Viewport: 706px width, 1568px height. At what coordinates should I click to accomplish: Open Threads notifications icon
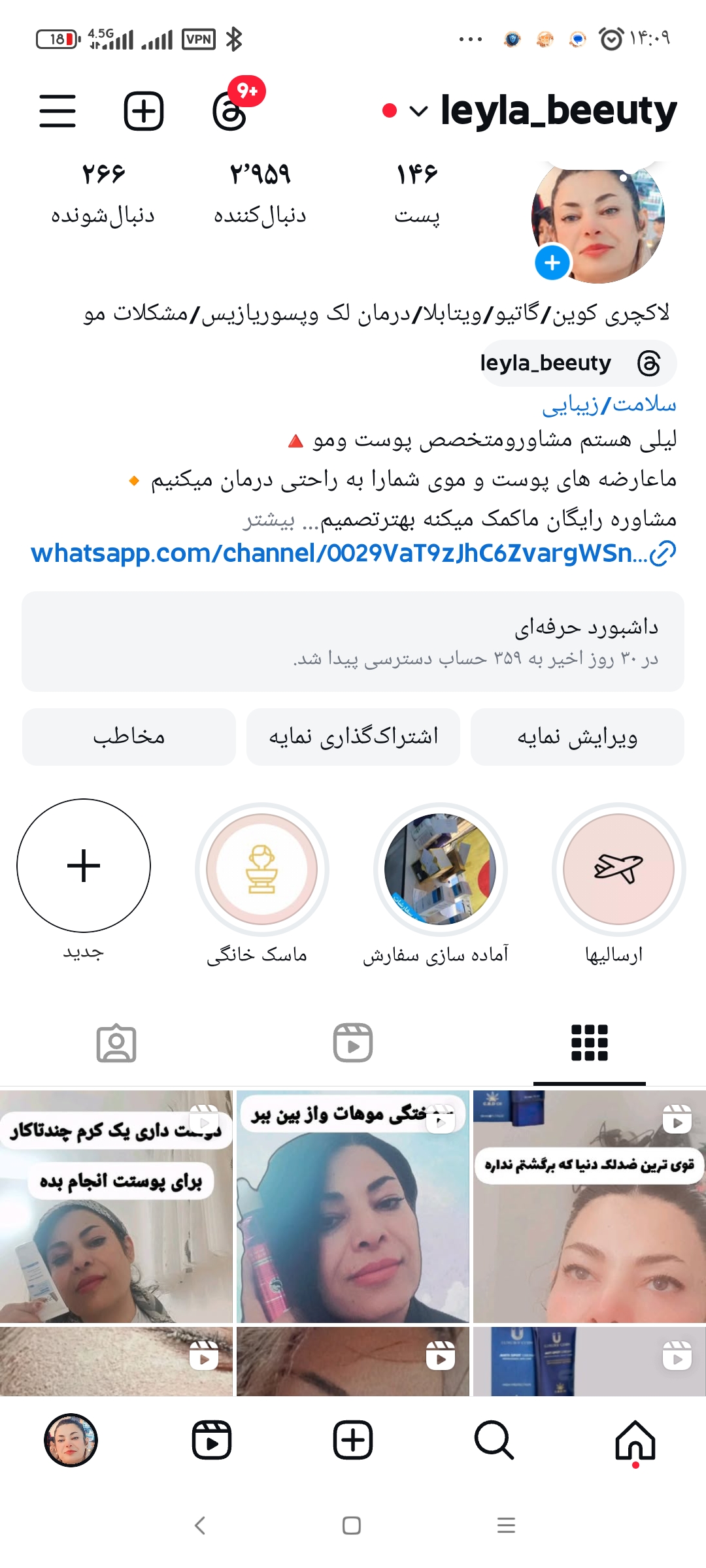click(x=230, y=111)
